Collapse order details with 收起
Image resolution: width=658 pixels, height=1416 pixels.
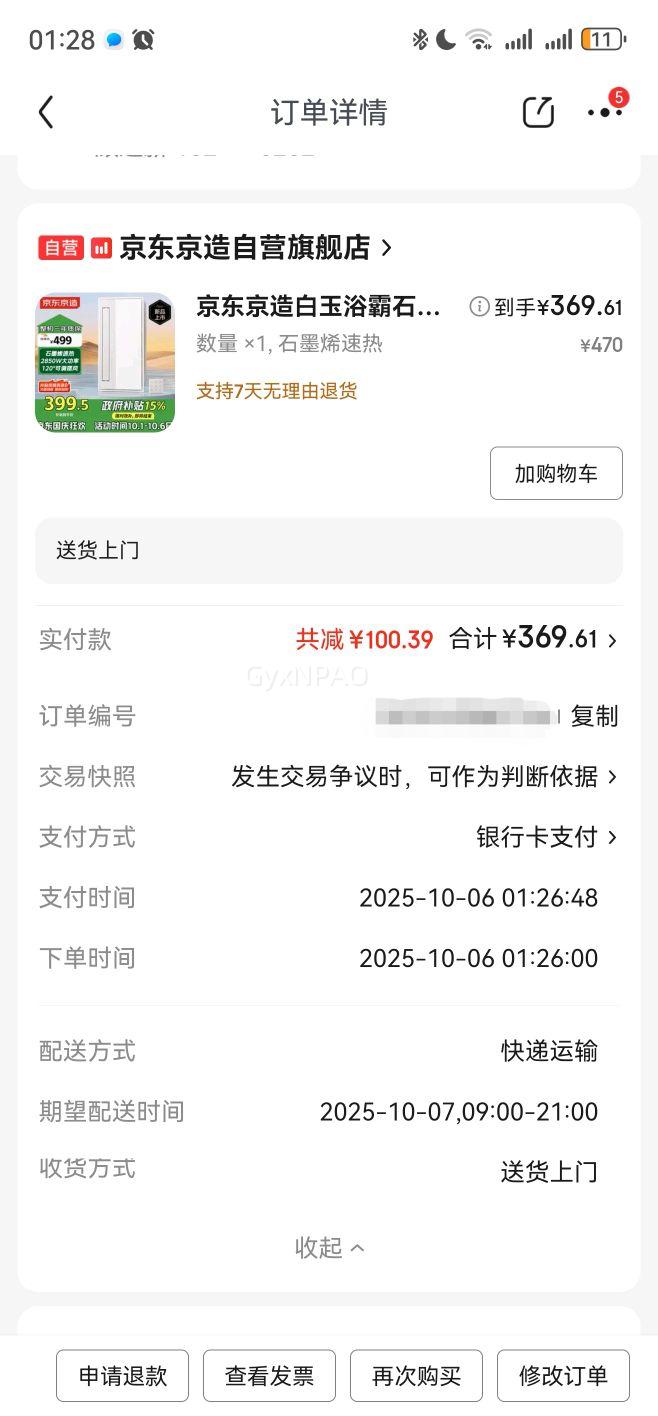tap(329, 1247)
